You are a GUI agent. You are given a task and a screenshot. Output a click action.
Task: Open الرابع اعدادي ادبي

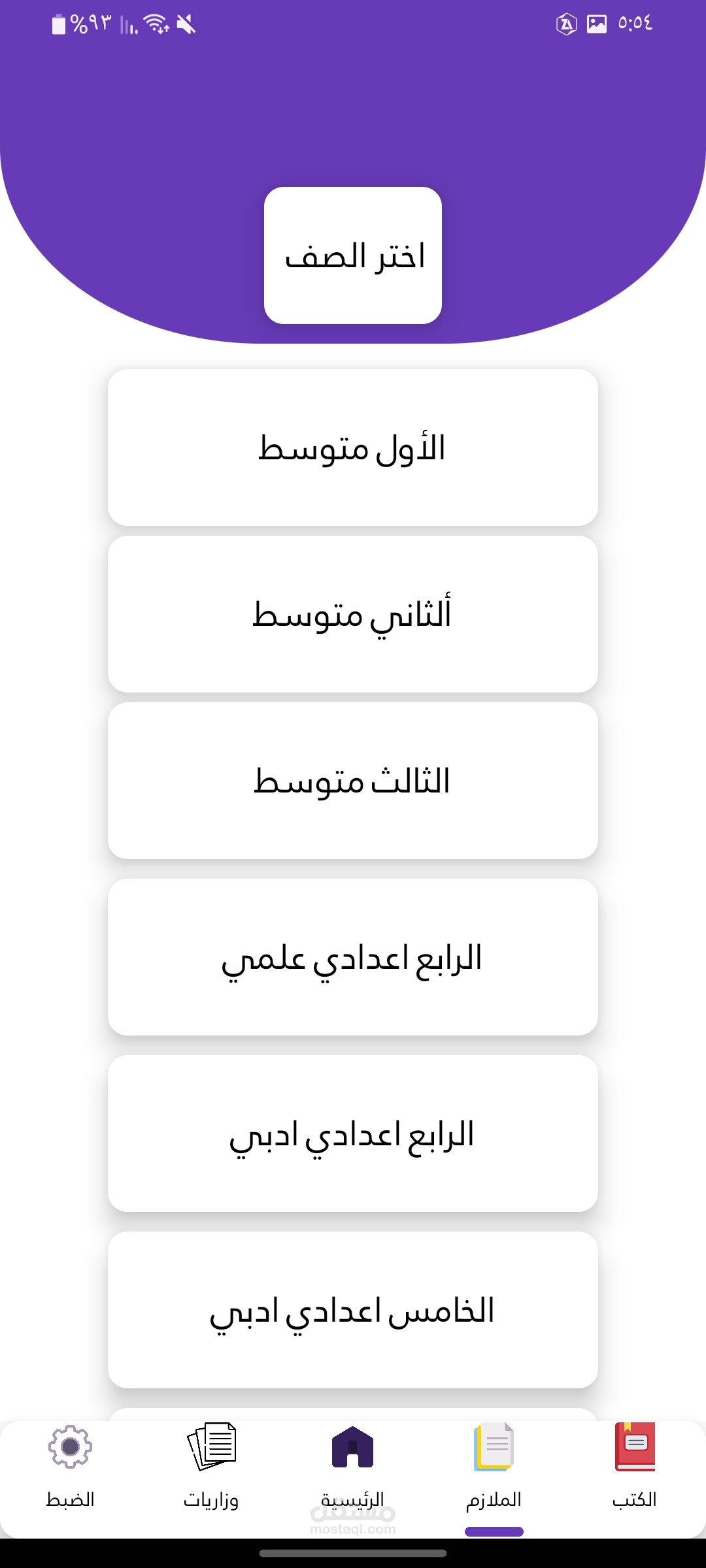pos(353,1134)
